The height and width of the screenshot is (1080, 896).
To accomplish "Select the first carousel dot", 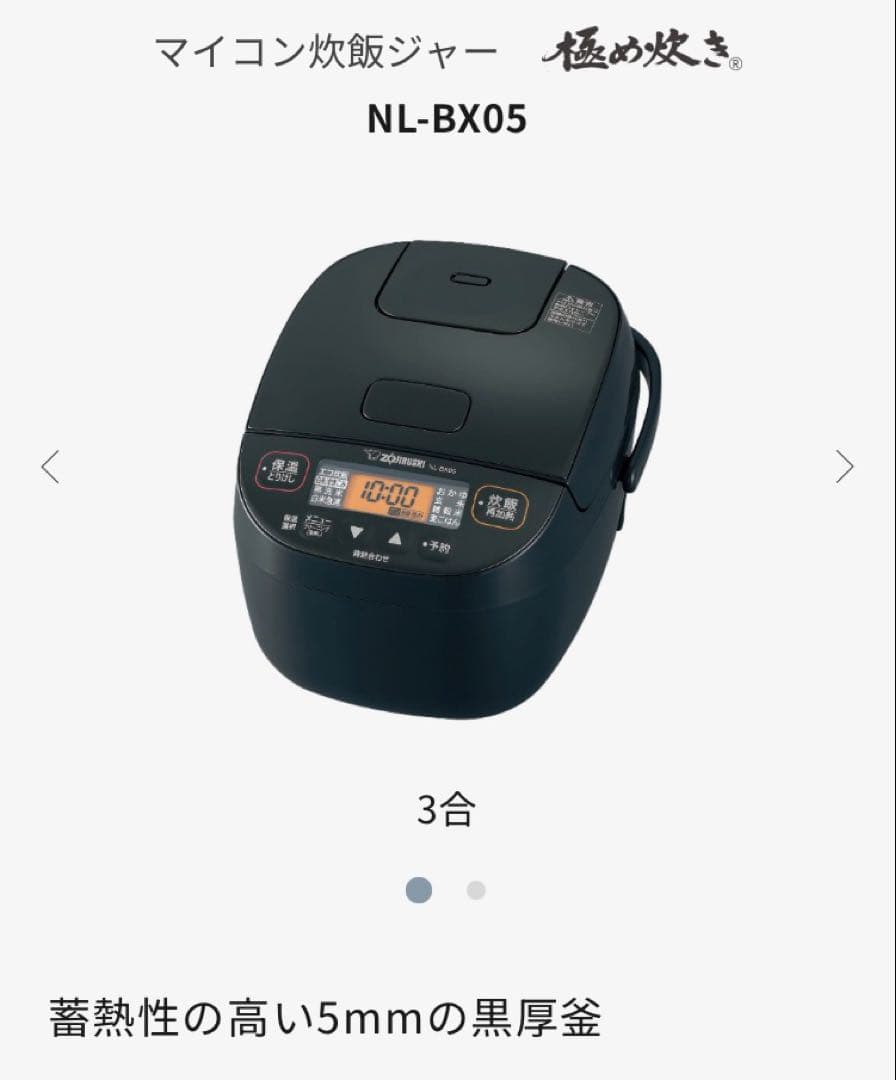I will [420, 887].
